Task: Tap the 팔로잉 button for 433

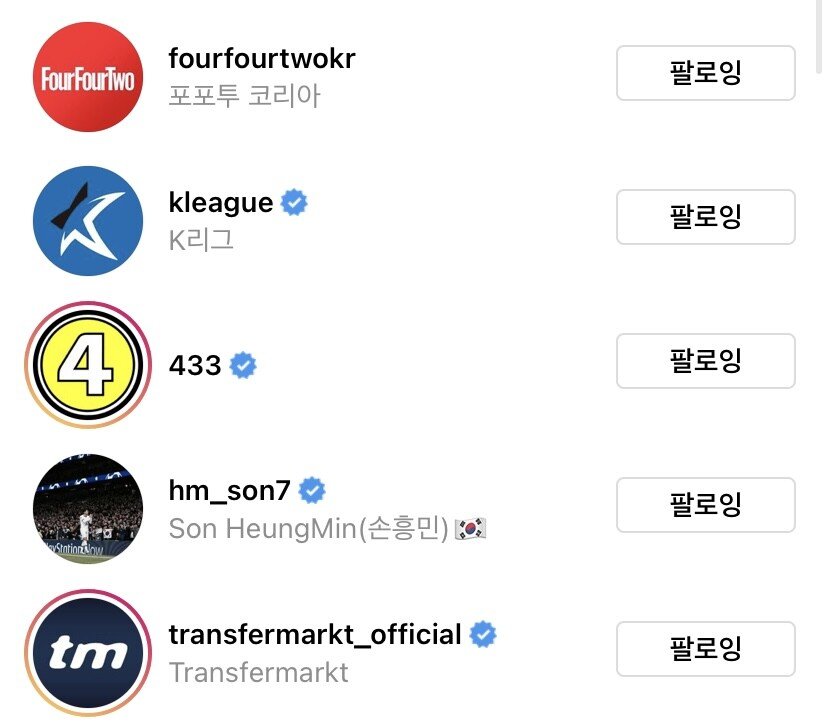Action: click(x=705, y=361)
